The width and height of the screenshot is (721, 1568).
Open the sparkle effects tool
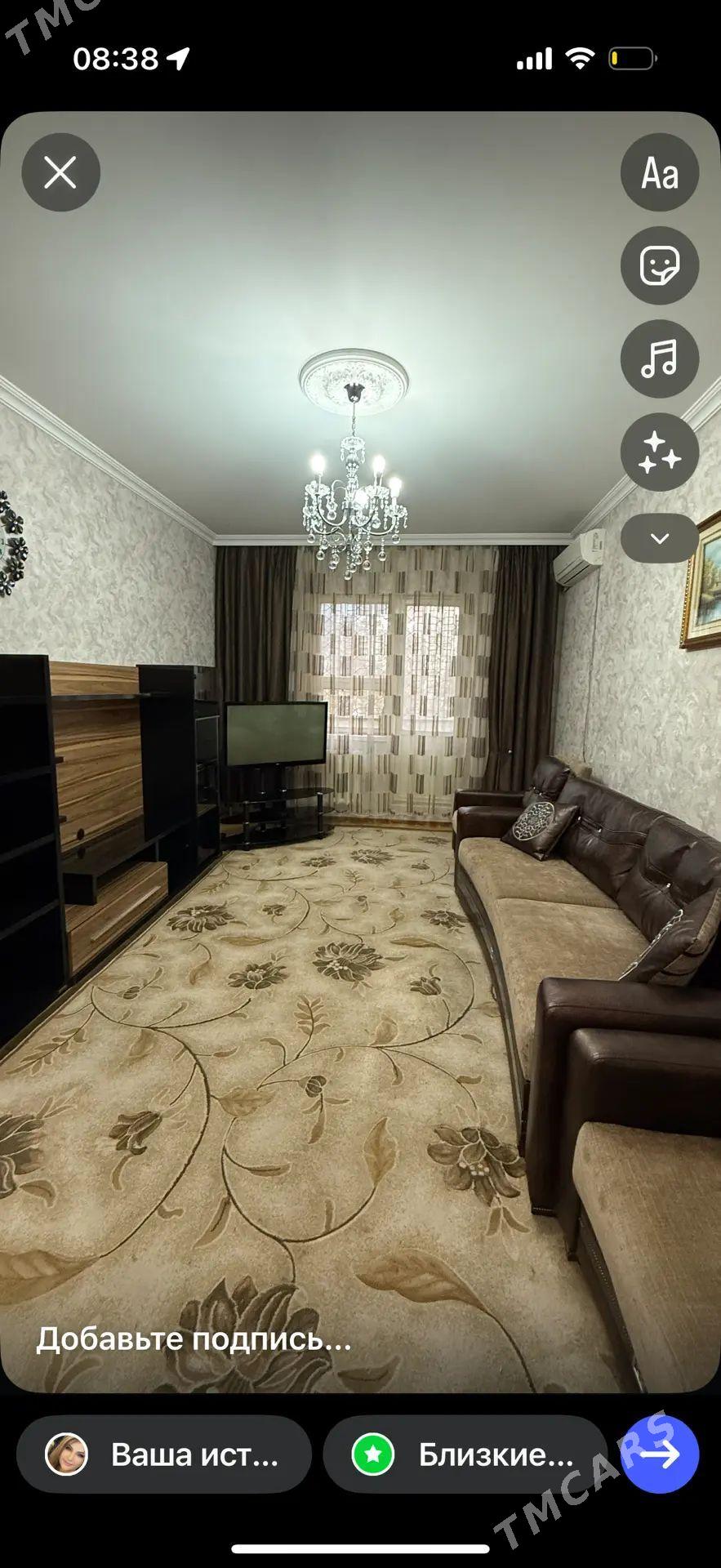(x=659, y=452)
